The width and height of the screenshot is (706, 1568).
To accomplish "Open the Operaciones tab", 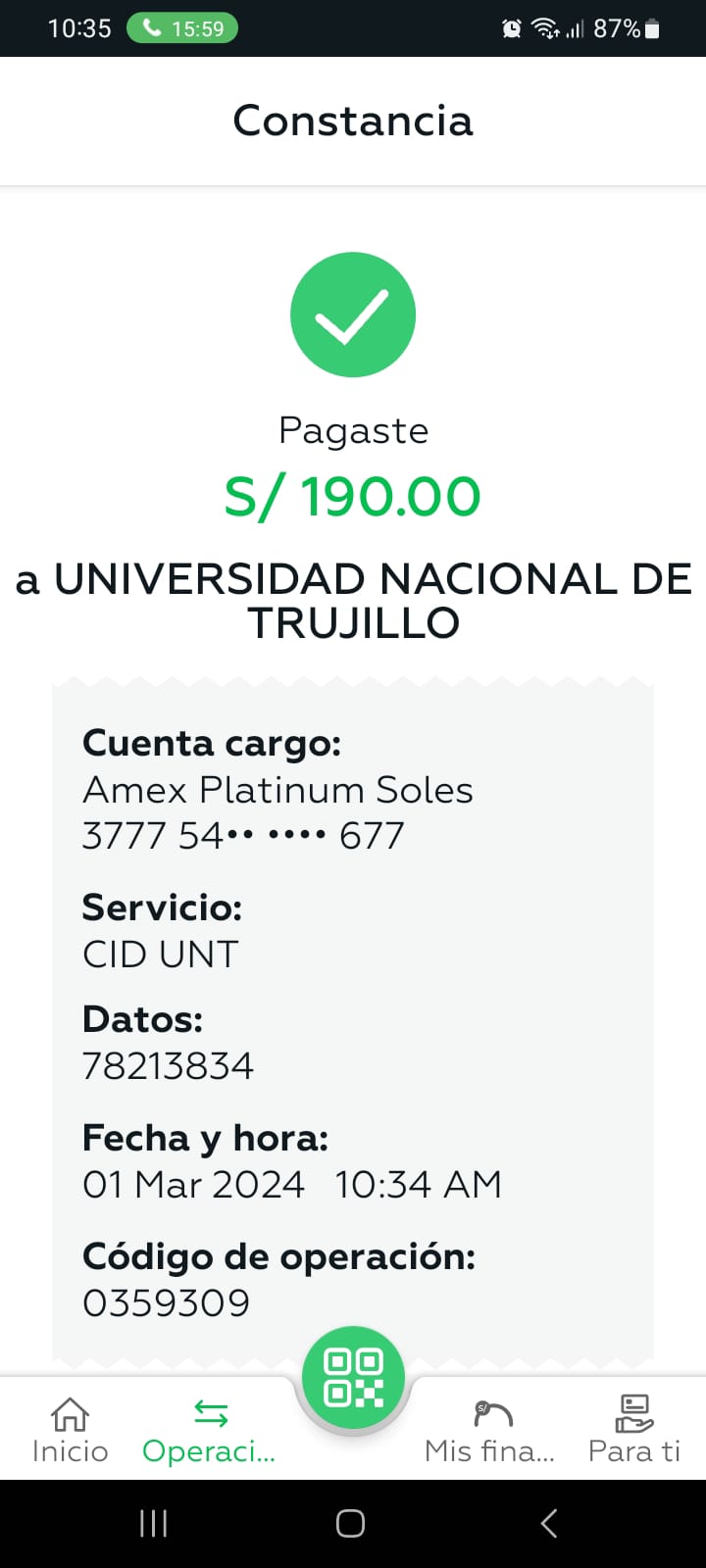I will pyautogui.click(x=209, y=1431).
